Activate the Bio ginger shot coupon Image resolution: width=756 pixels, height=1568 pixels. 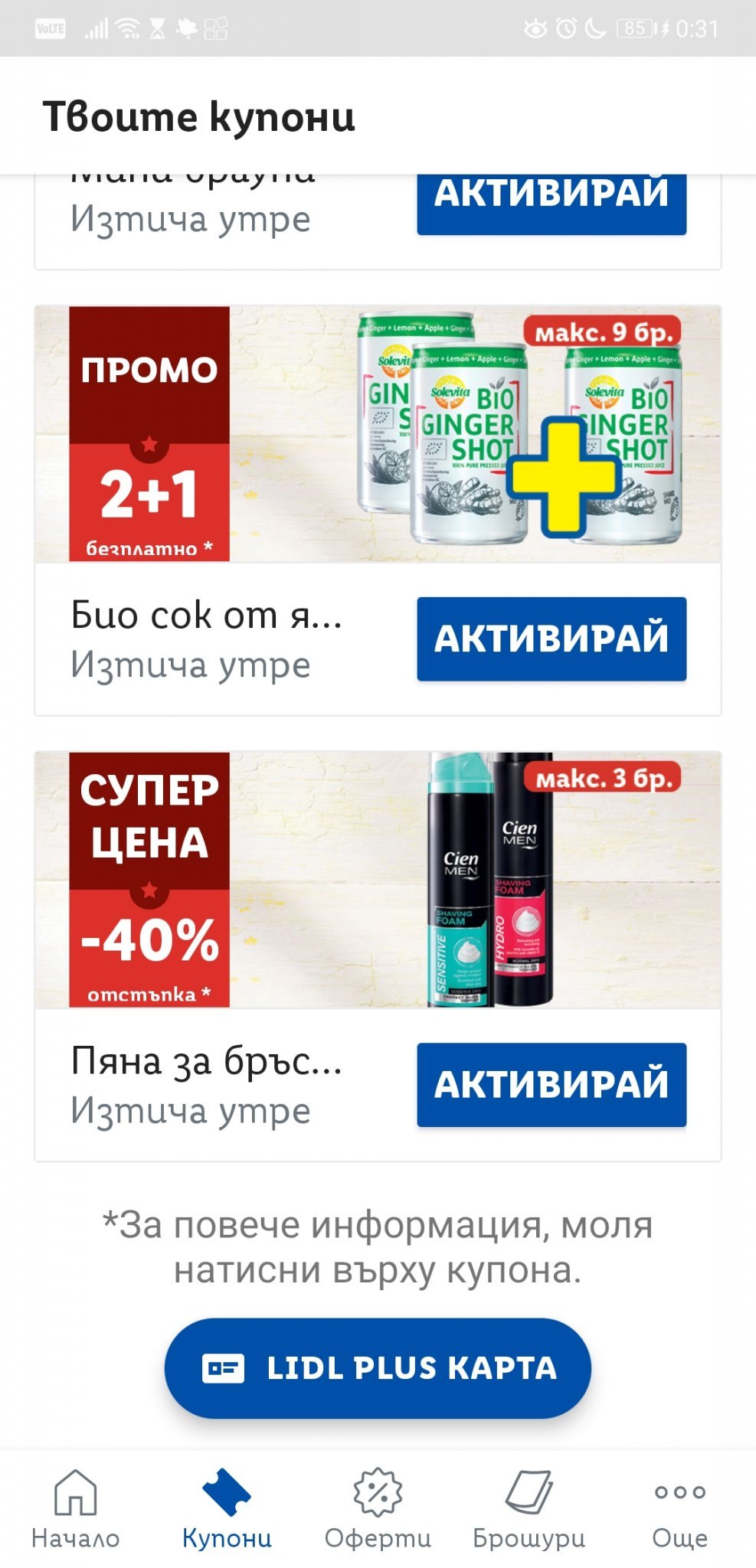(x=551, y=639)
